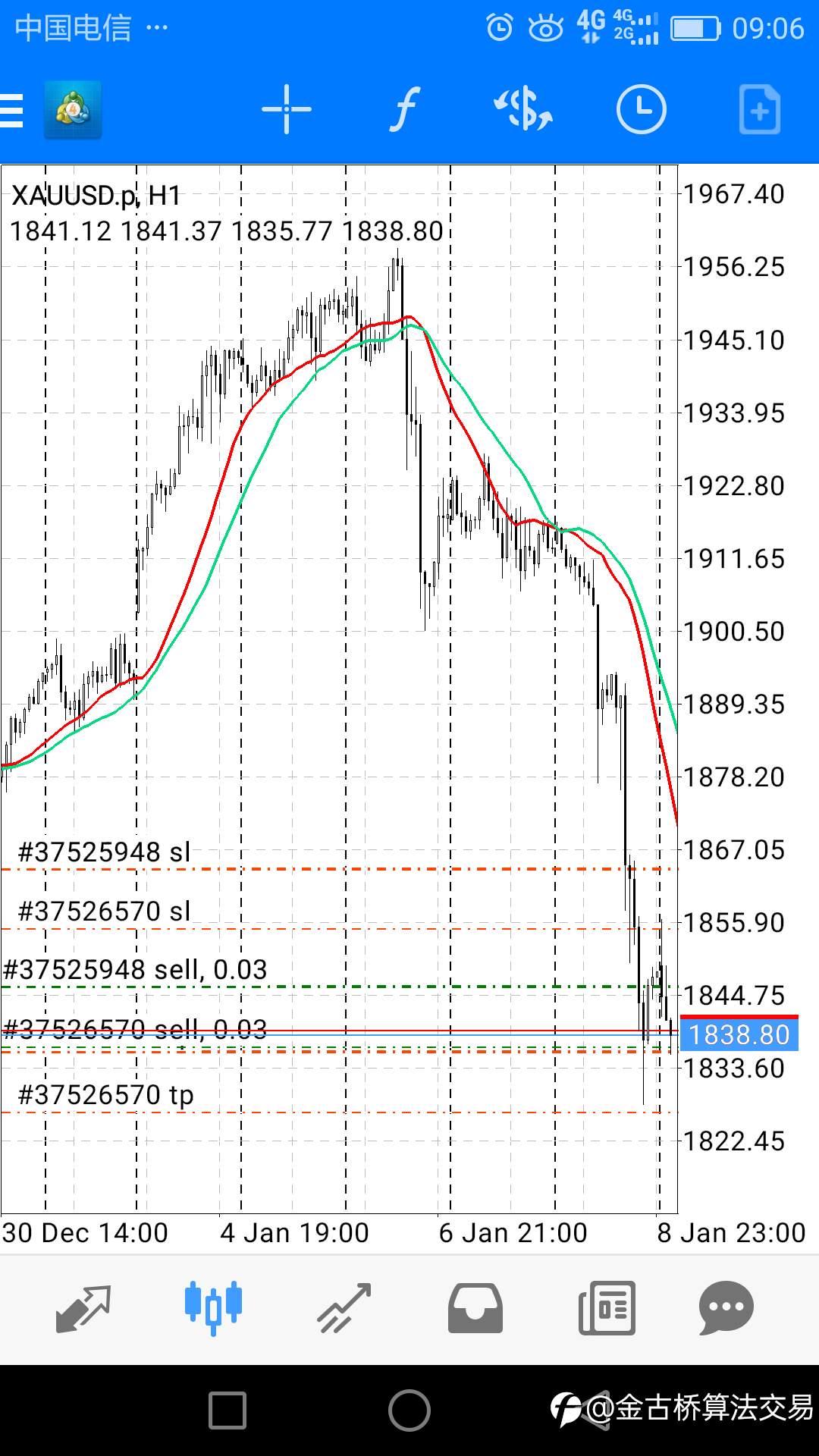Open recent apps with the square button
Image resolution: width=819 pixels, height=1456 pixels.
(227, 1410)
